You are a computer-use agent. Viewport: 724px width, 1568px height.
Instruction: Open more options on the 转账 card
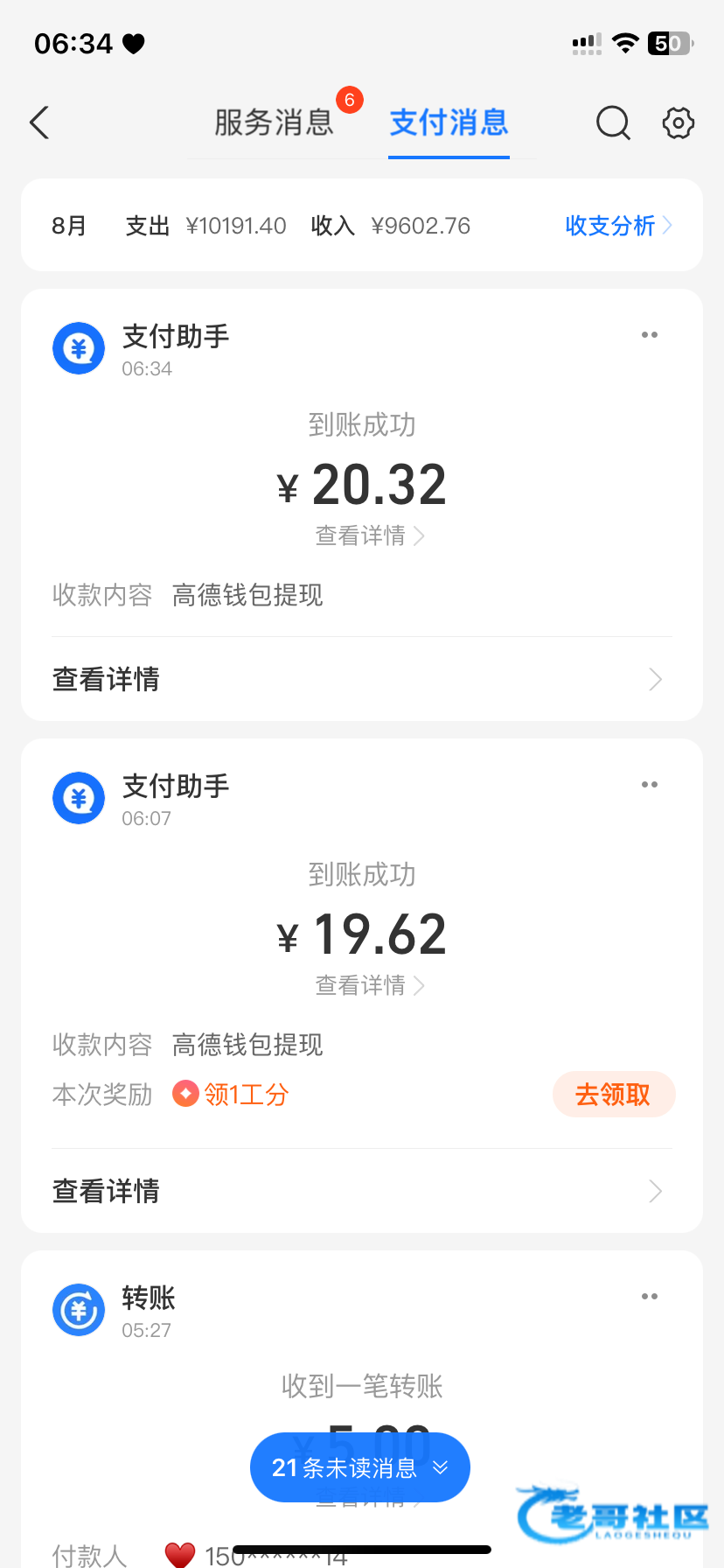pos(650,1297)
